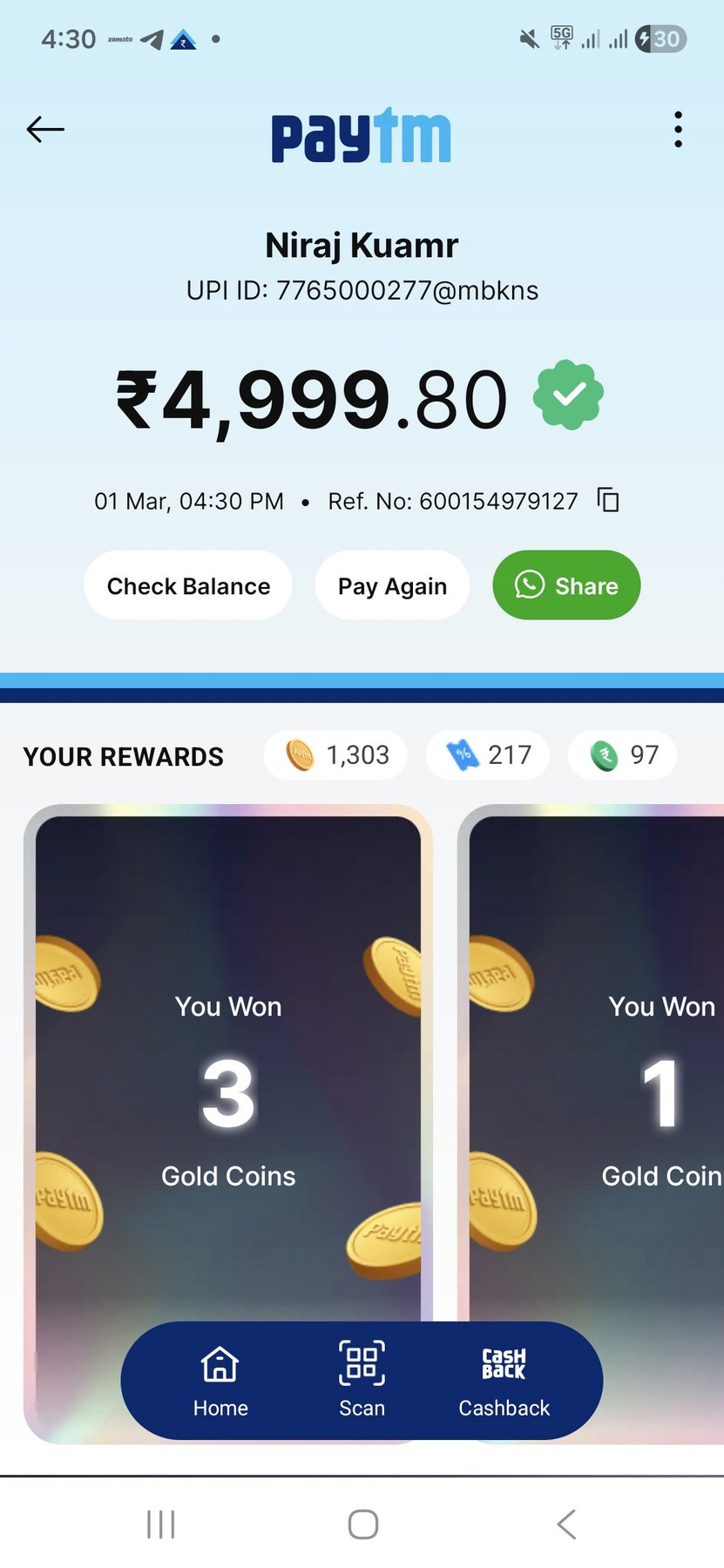The image size is (724, 1568).
Task: Launch the Scan QR option
Action: (362, 1381)
